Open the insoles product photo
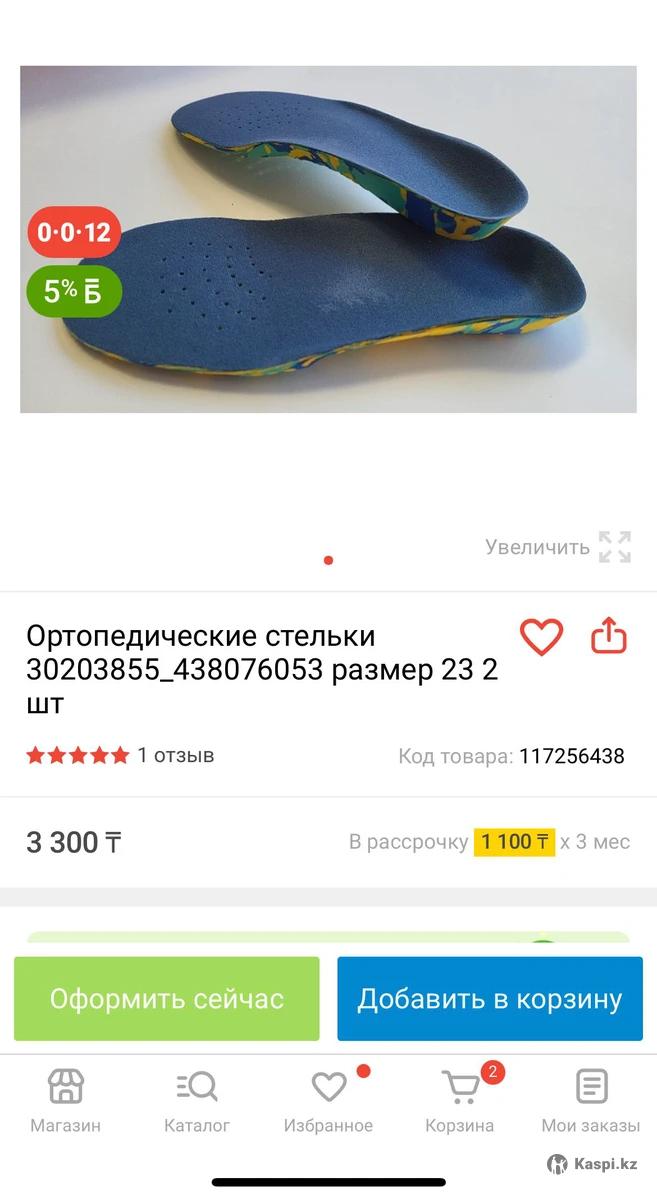This screenshot has height=1200, width=657. pyautogui.click(x=328, y=240)
